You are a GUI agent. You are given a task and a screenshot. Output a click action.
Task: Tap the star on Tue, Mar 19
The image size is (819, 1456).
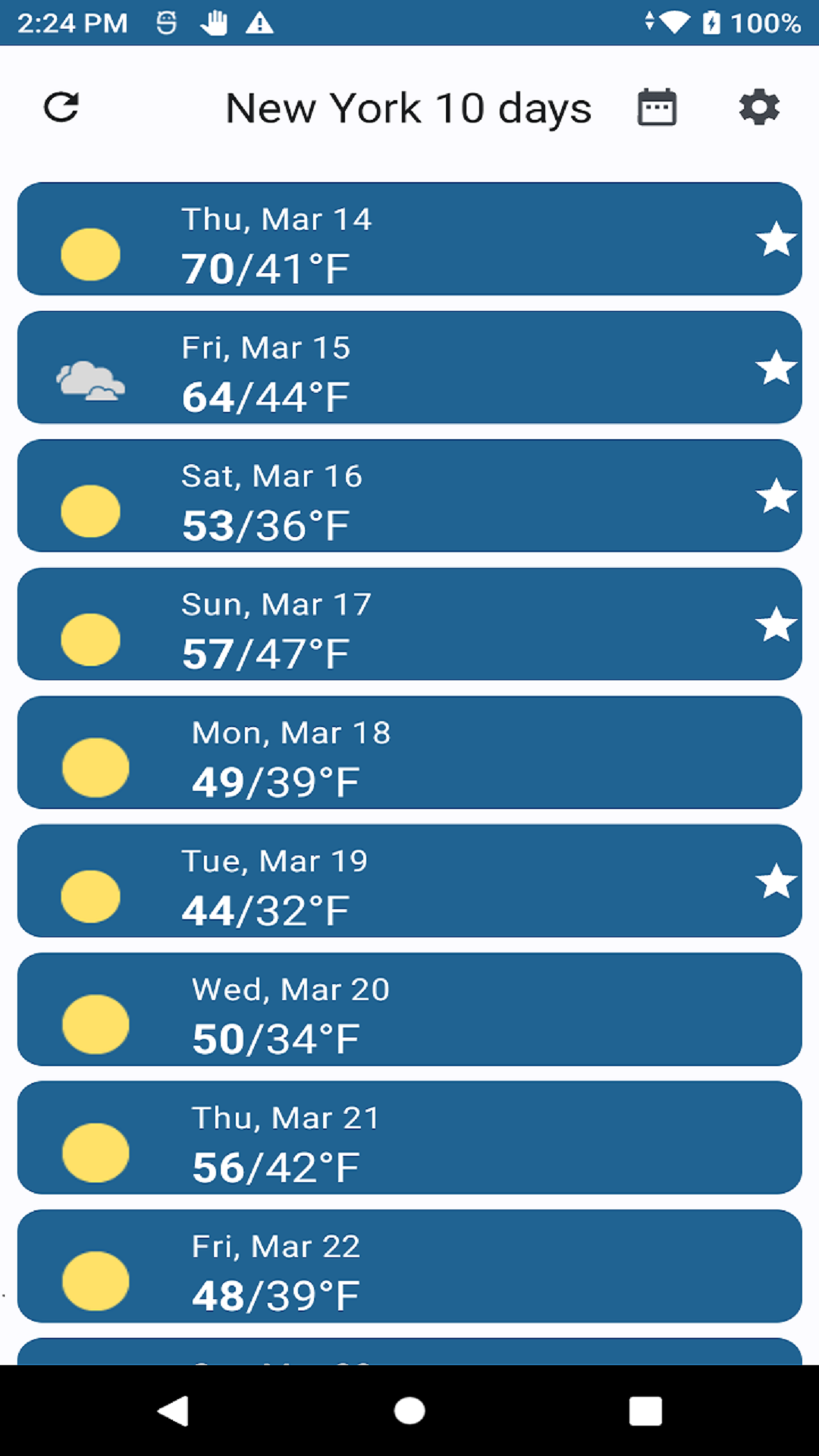776,881
